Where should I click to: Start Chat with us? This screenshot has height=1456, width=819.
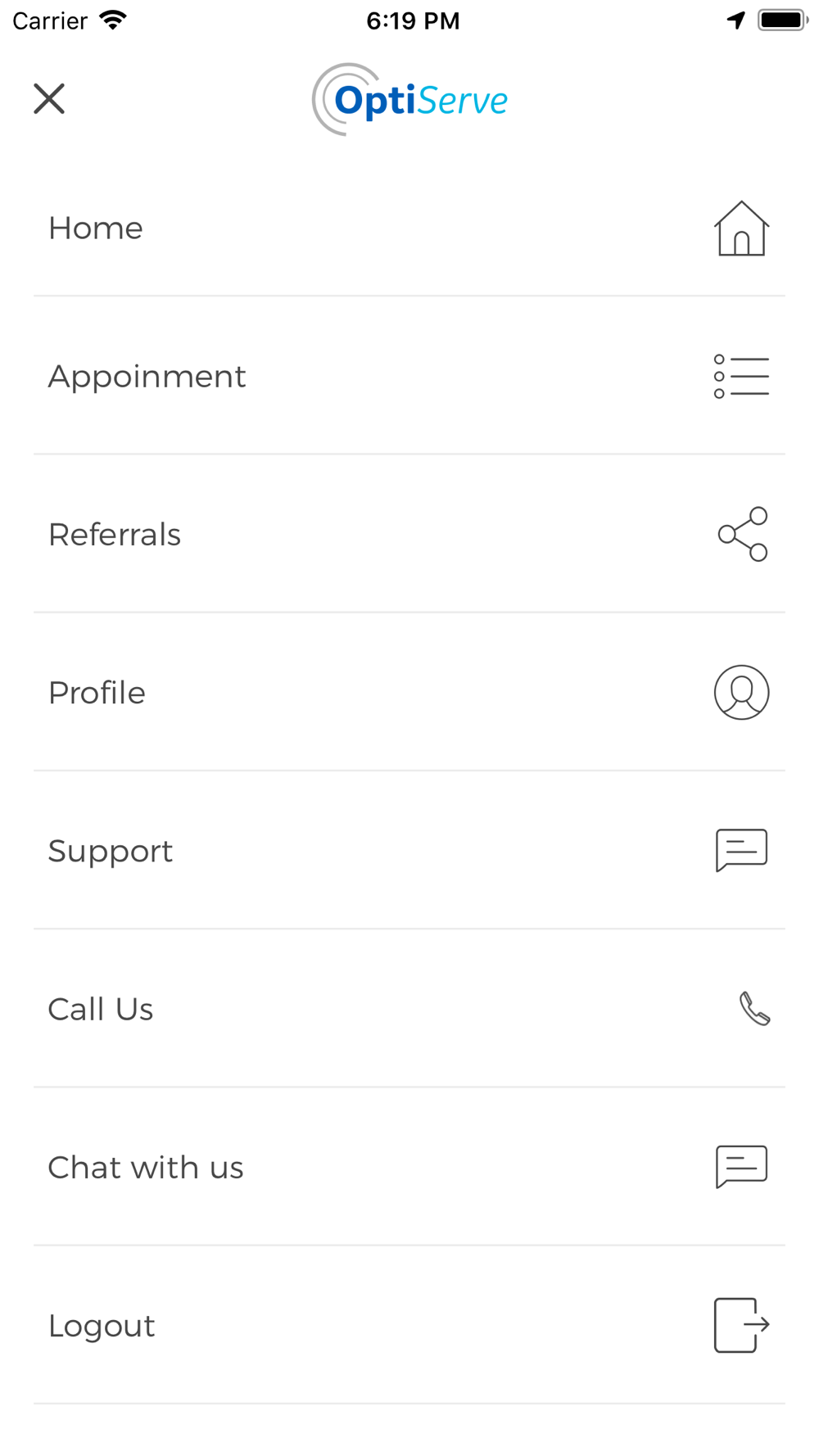pyautogui.click(x=409, y=1167)
